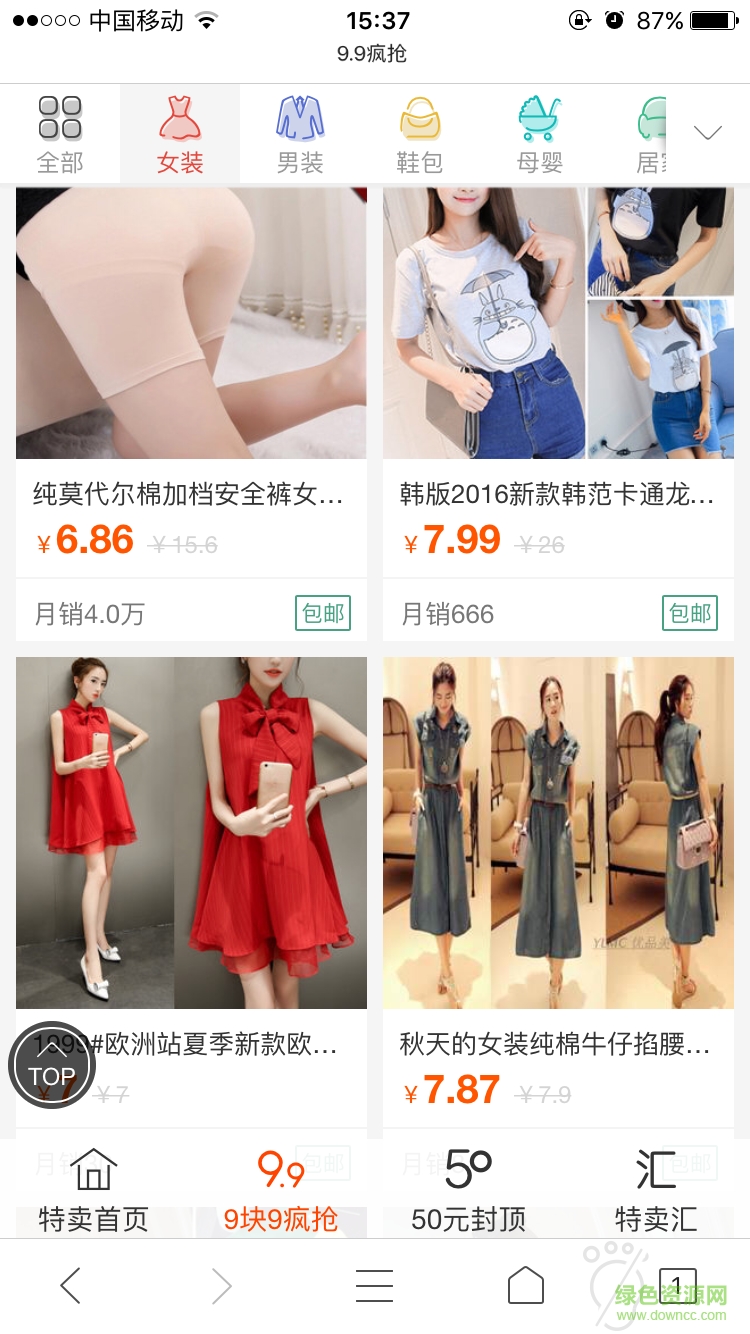Open the red sleeveless dress thumbnail
The image size is (750, 1334).
[x=190, y=830]
